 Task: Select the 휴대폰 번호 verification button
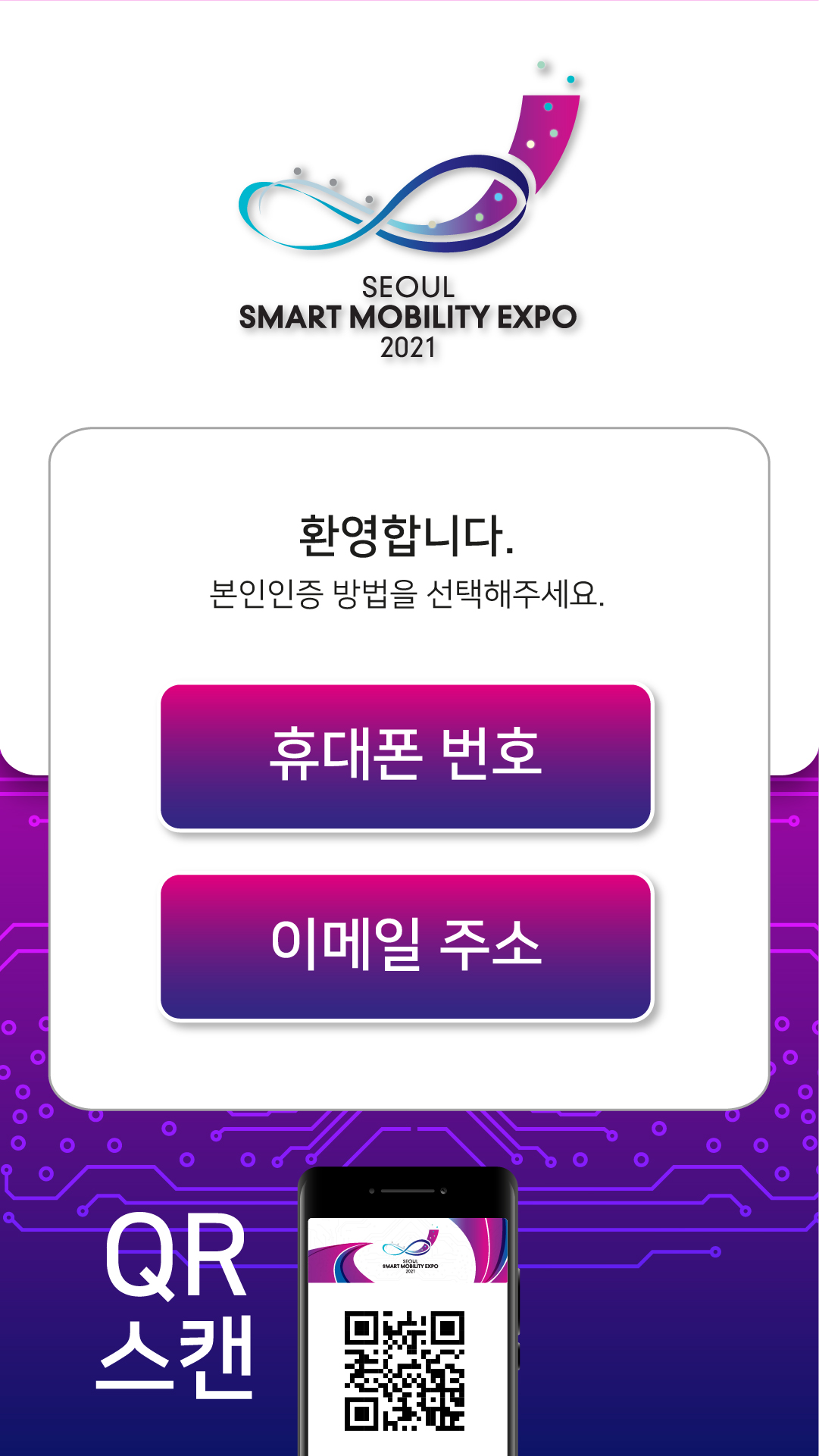coord(406,756)
